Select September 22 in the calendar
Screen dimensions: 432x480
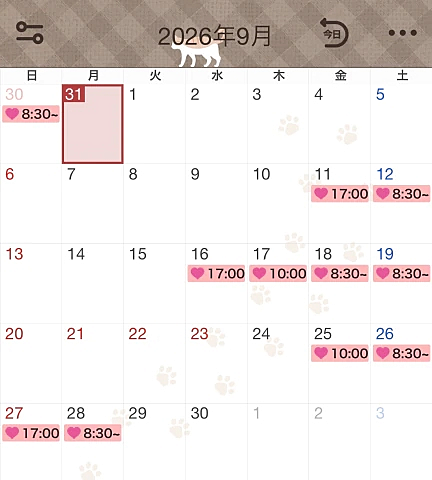tap(155, 363)
